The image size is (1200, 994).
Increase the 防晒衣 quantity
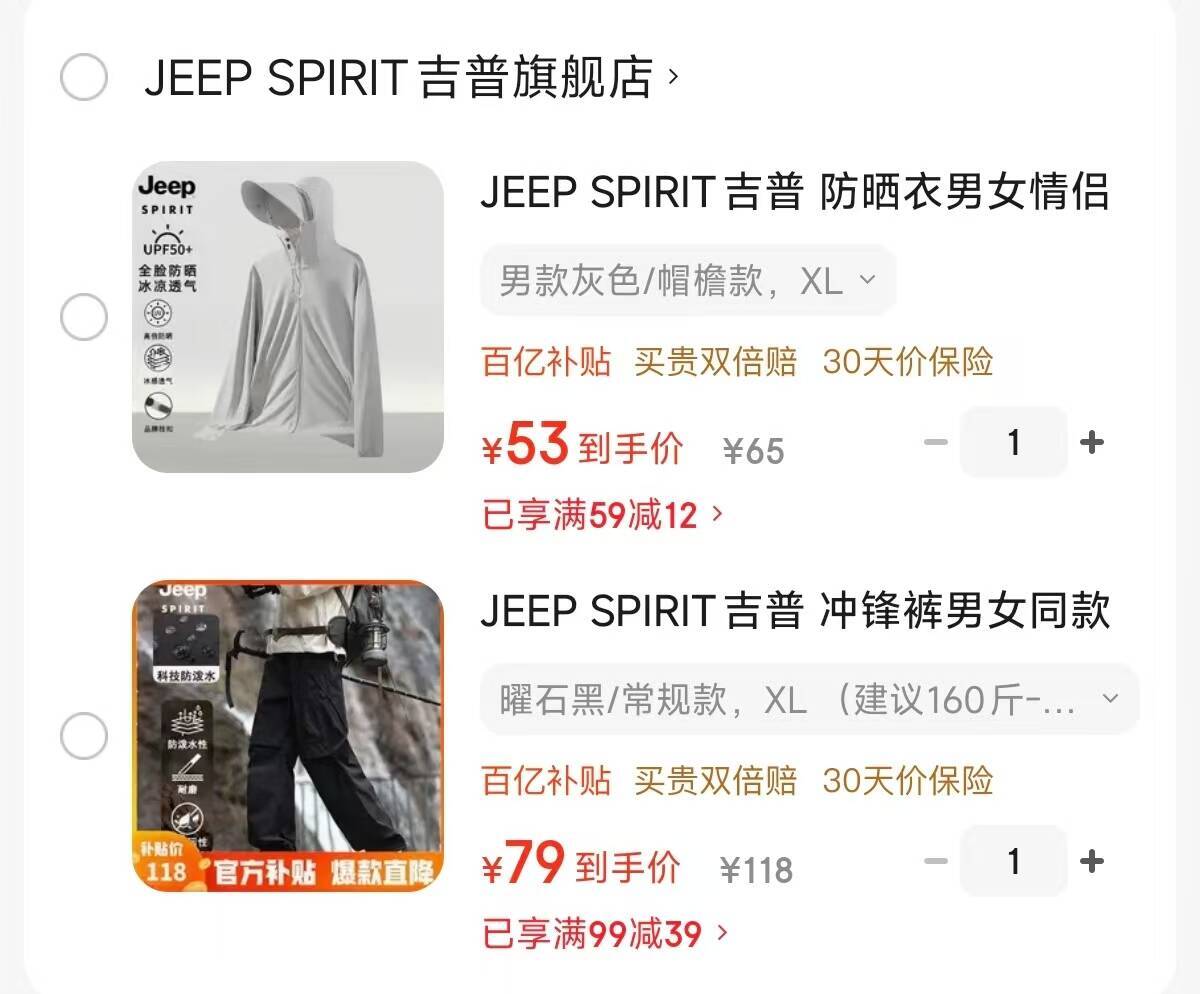[x=1093, y=442]
